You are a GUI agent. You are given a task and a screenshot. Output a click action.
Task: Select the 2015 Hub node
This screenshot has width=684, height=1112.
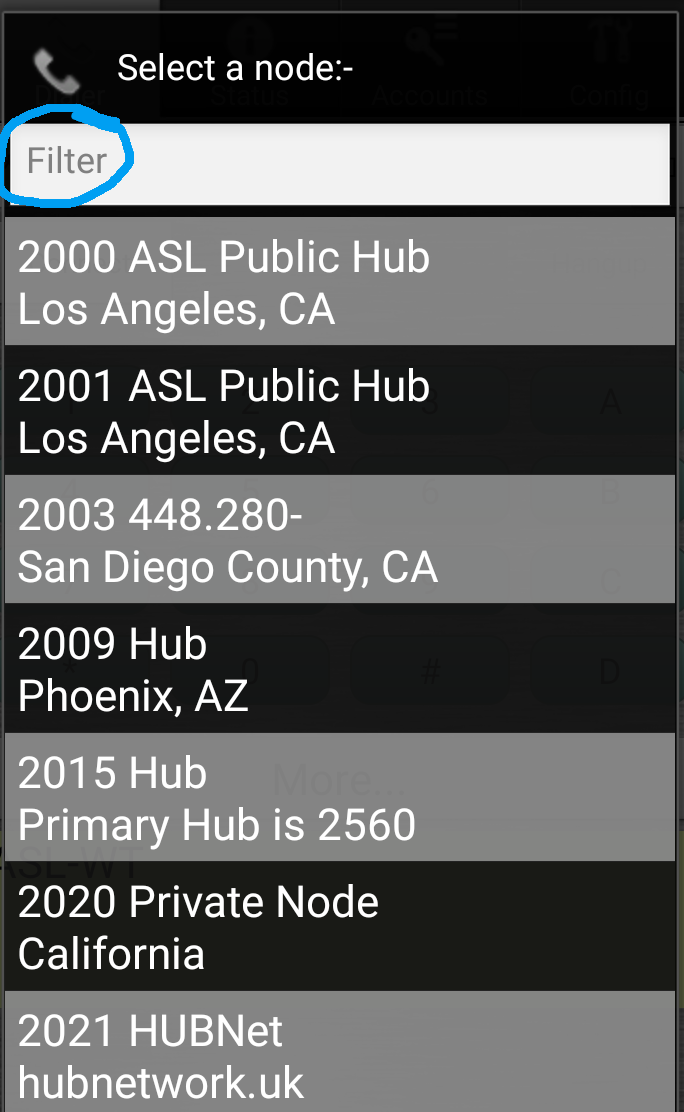[340, 798]
